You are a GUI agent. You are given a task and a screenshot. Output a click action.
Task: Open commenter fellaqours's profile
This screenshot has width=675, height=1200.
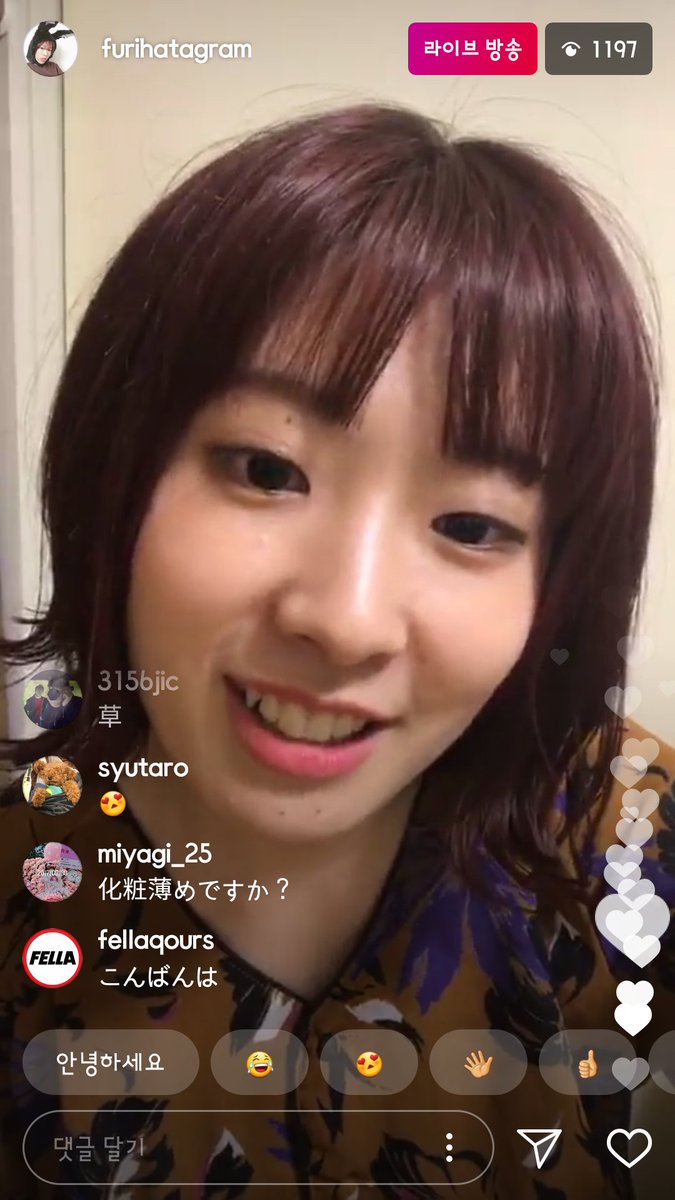[52, 957]
